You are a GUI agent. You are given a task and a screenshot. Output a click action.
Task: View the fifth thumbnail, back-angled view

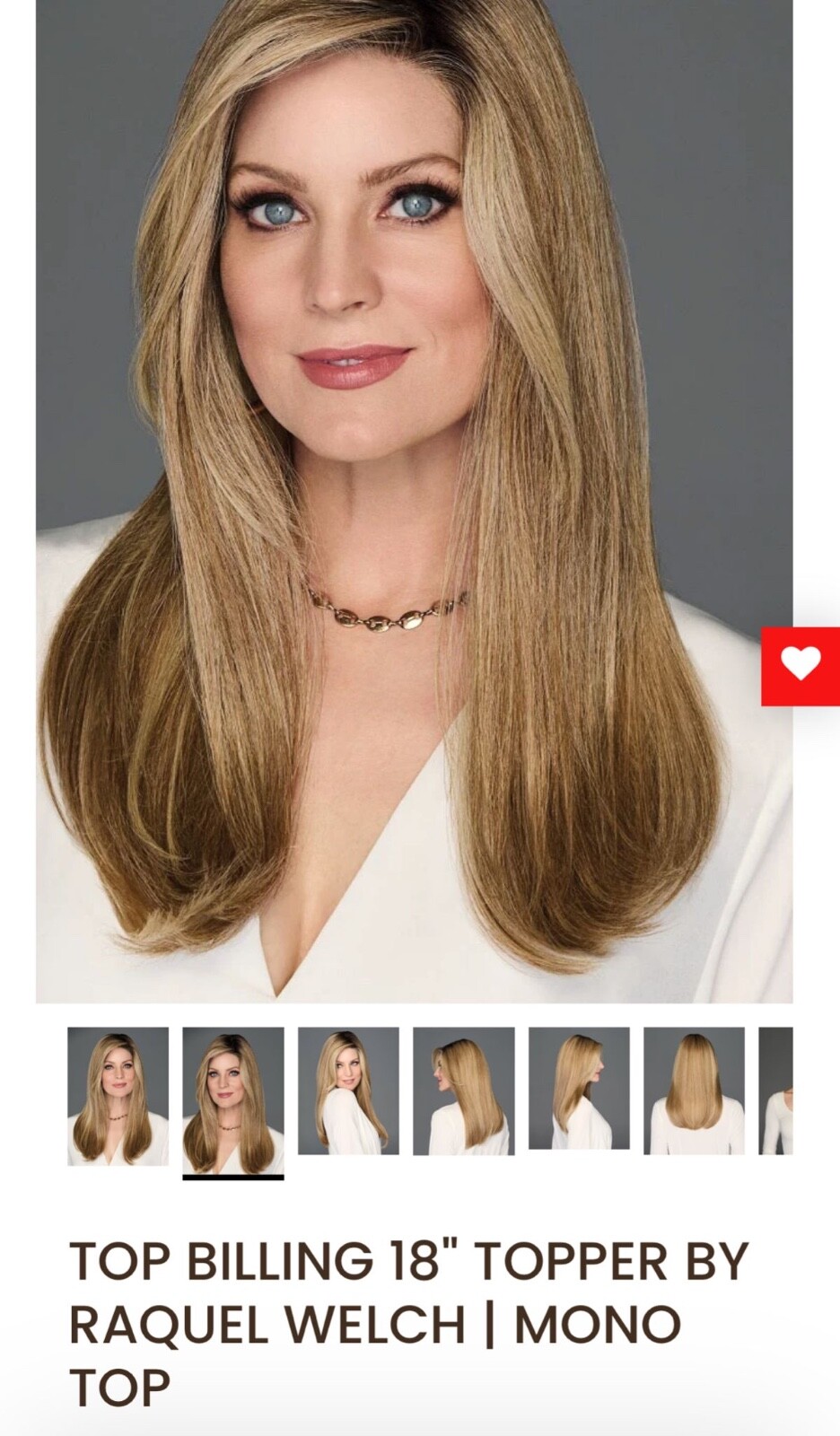(579, 1088)
